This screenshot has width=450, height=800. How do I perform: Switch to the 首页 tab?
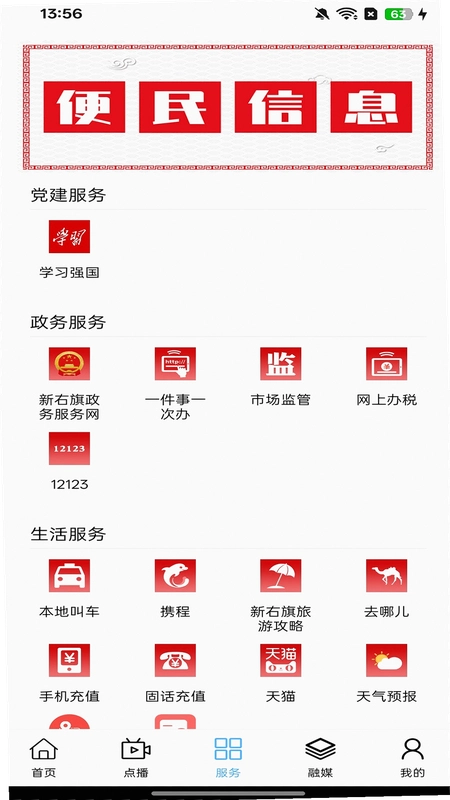(x=44, y=758)
